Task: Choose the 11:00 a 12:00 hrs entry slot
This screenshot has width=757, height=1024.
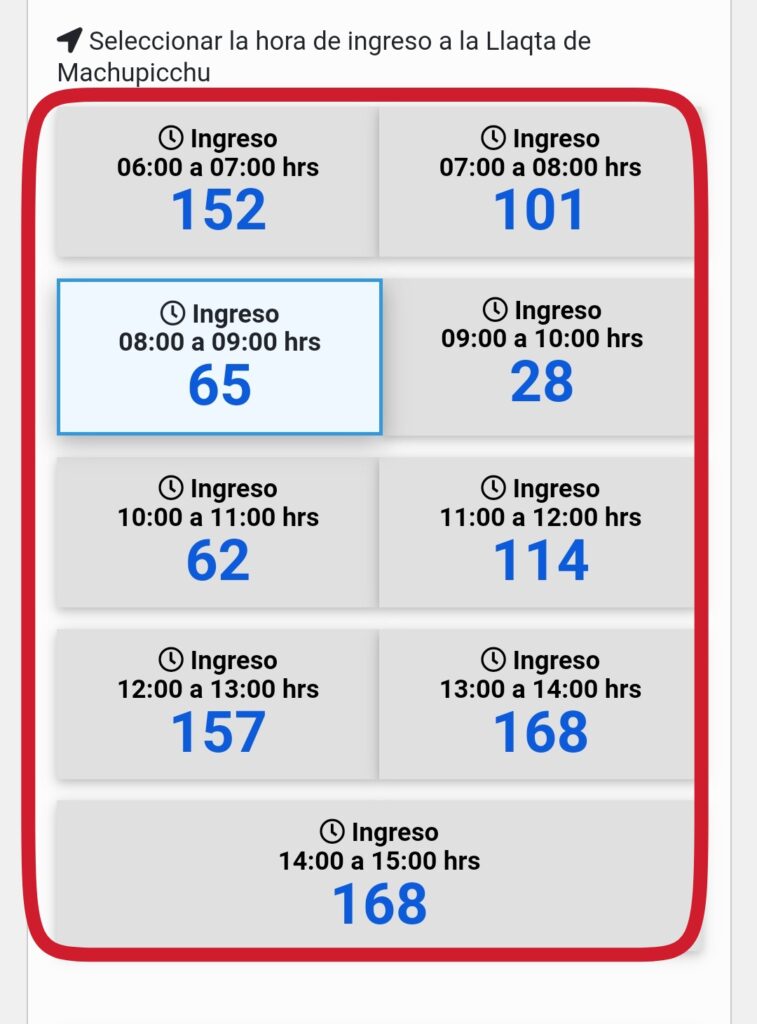Action: pyautogui.click(x=536, y=532)
